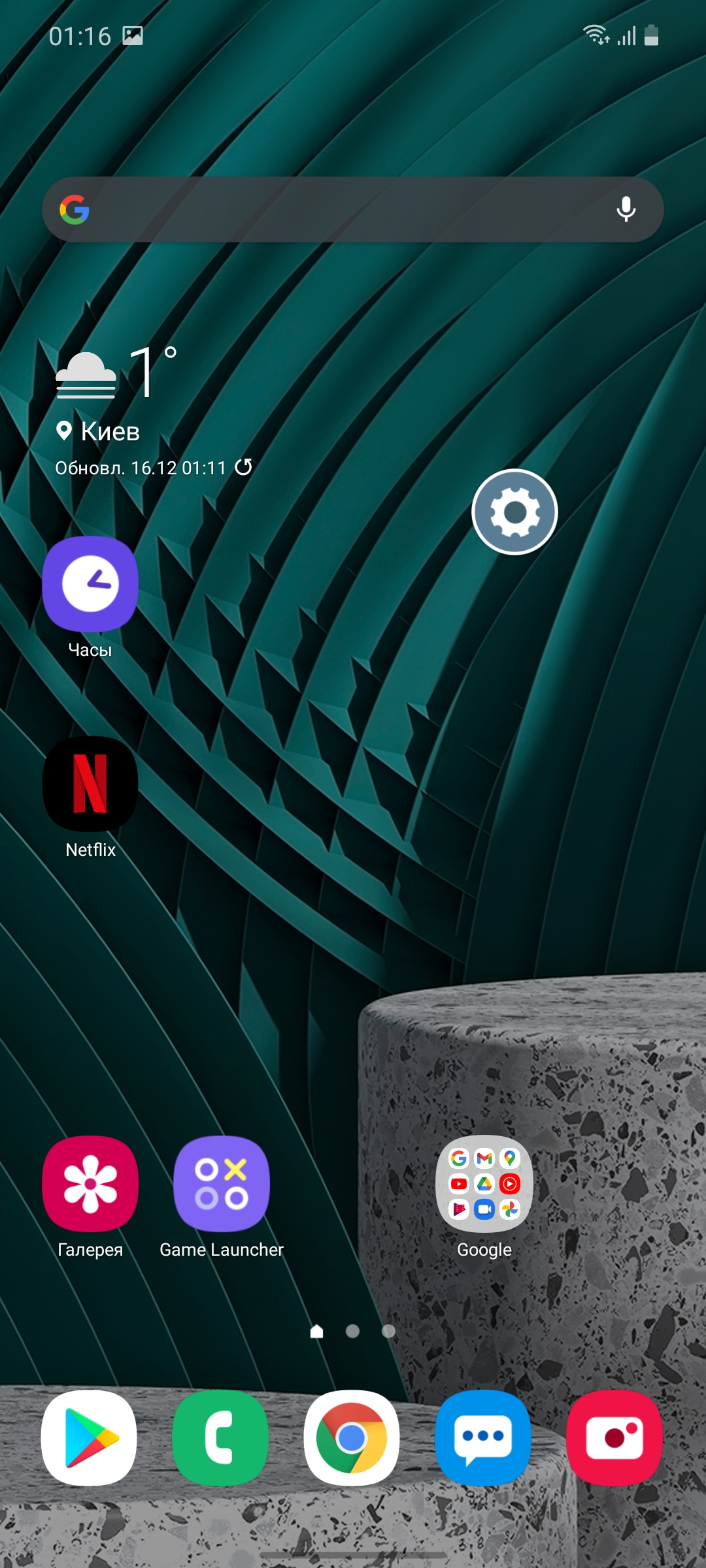Launch Game Launcher
706x1568 pixels.
(x=222, y=1183)
